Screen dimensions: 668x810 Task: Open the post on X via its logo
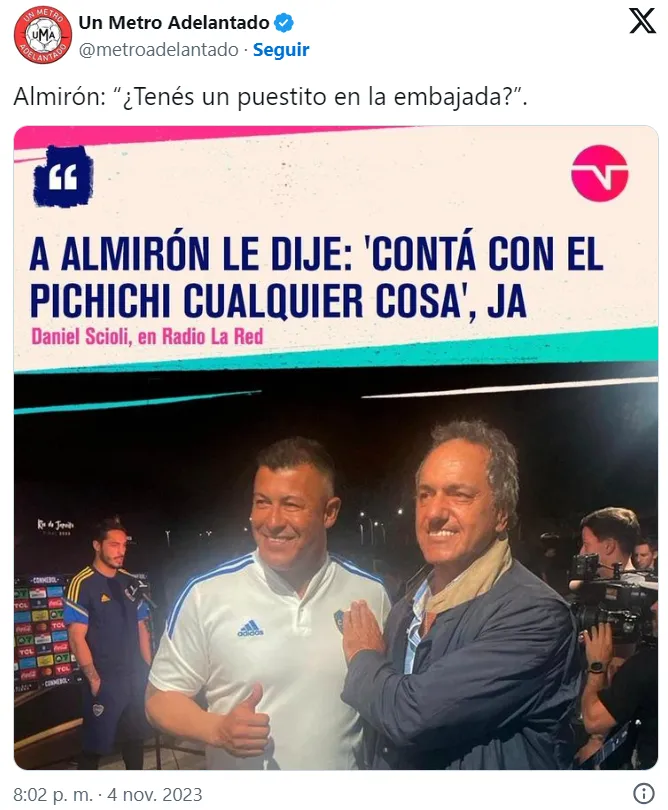[x=642, y=21]
